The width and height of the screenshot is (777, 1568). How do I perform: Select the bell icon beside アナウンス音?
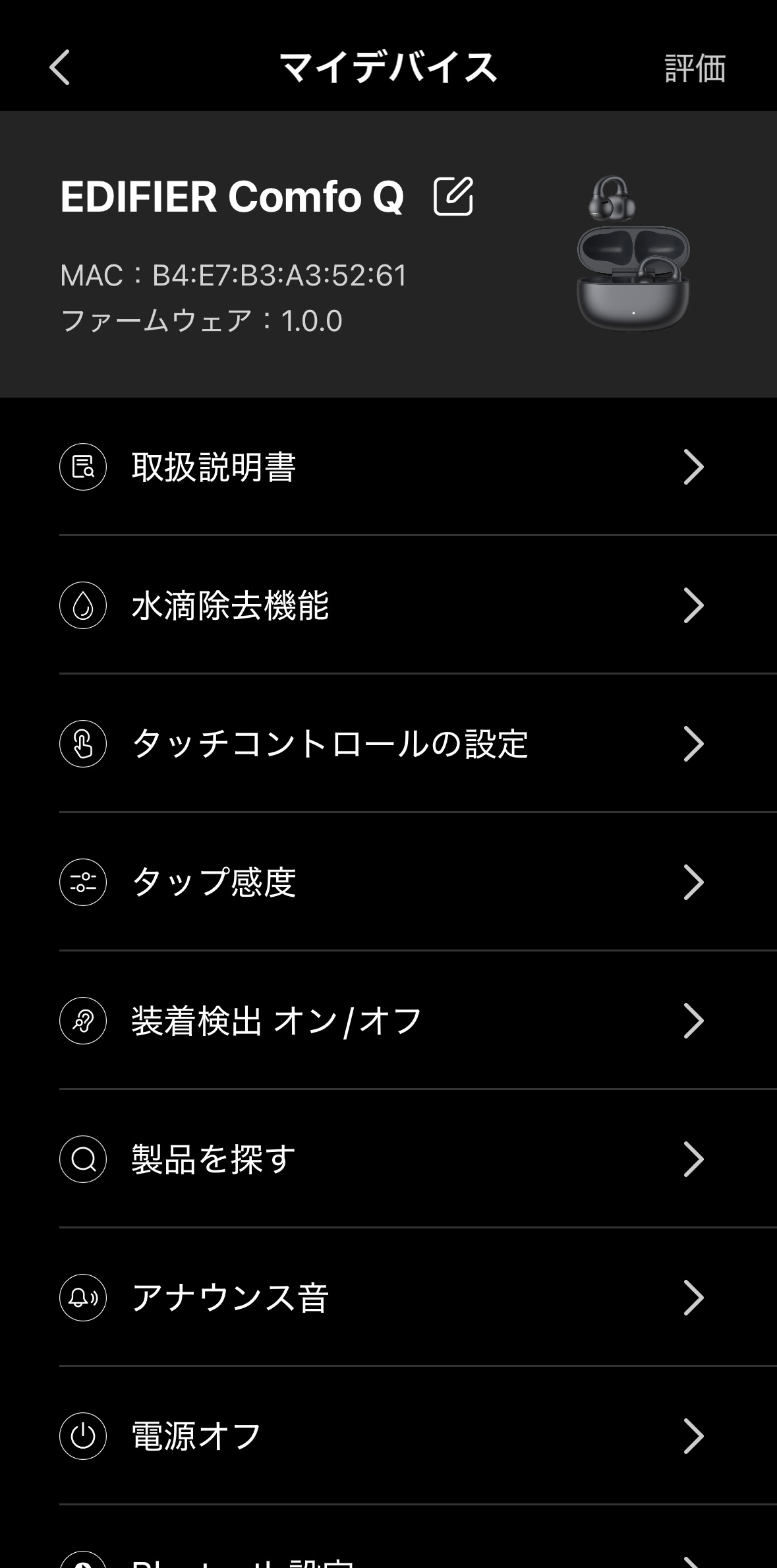[x=83, y=1298]
